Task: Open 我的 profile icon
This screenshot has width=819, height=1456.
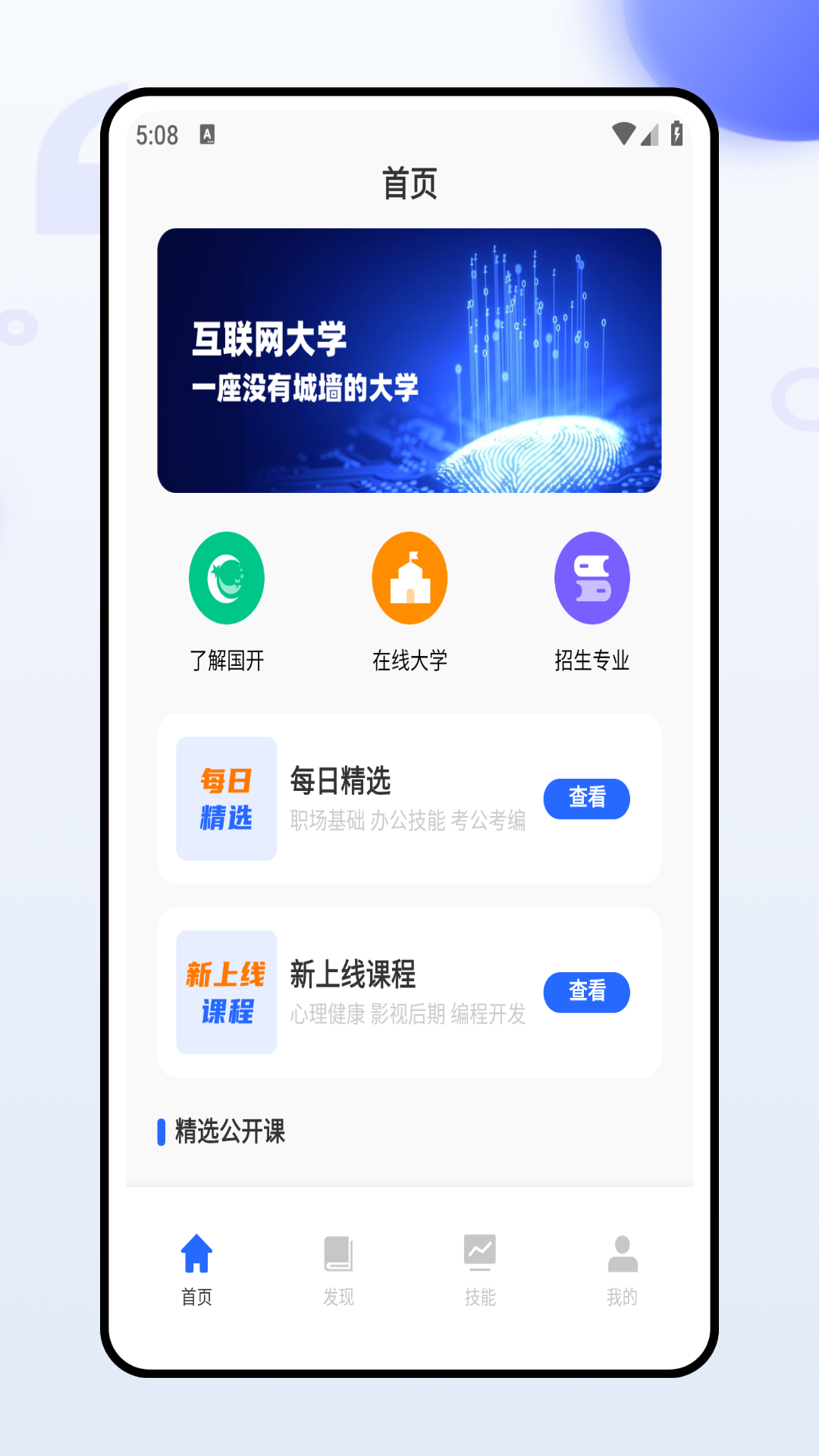Action: pos(622,1251)
